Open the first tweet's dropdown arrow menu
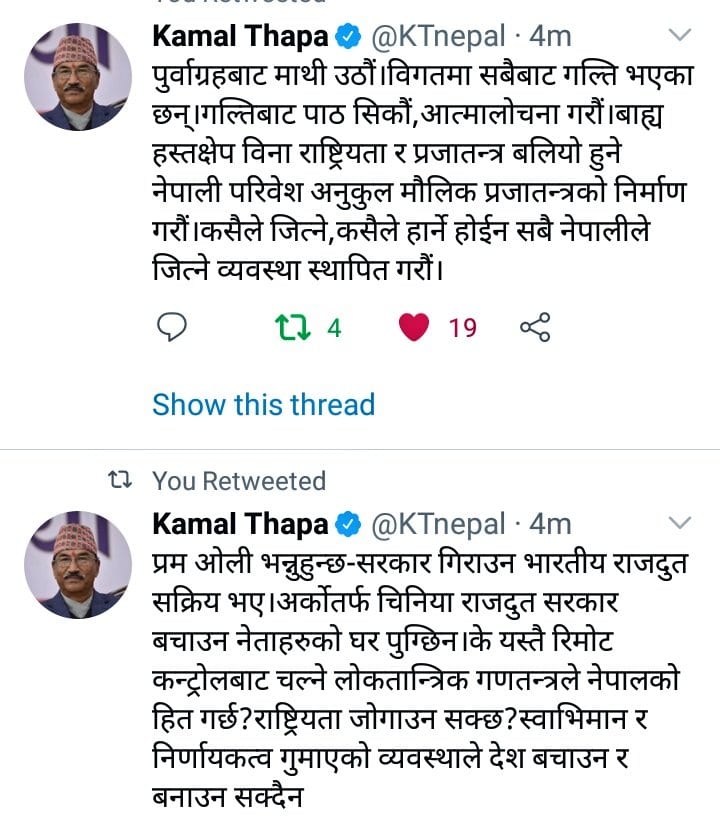Image resolution: width=720 pixels, height=816 pixels. pos(679,35)
